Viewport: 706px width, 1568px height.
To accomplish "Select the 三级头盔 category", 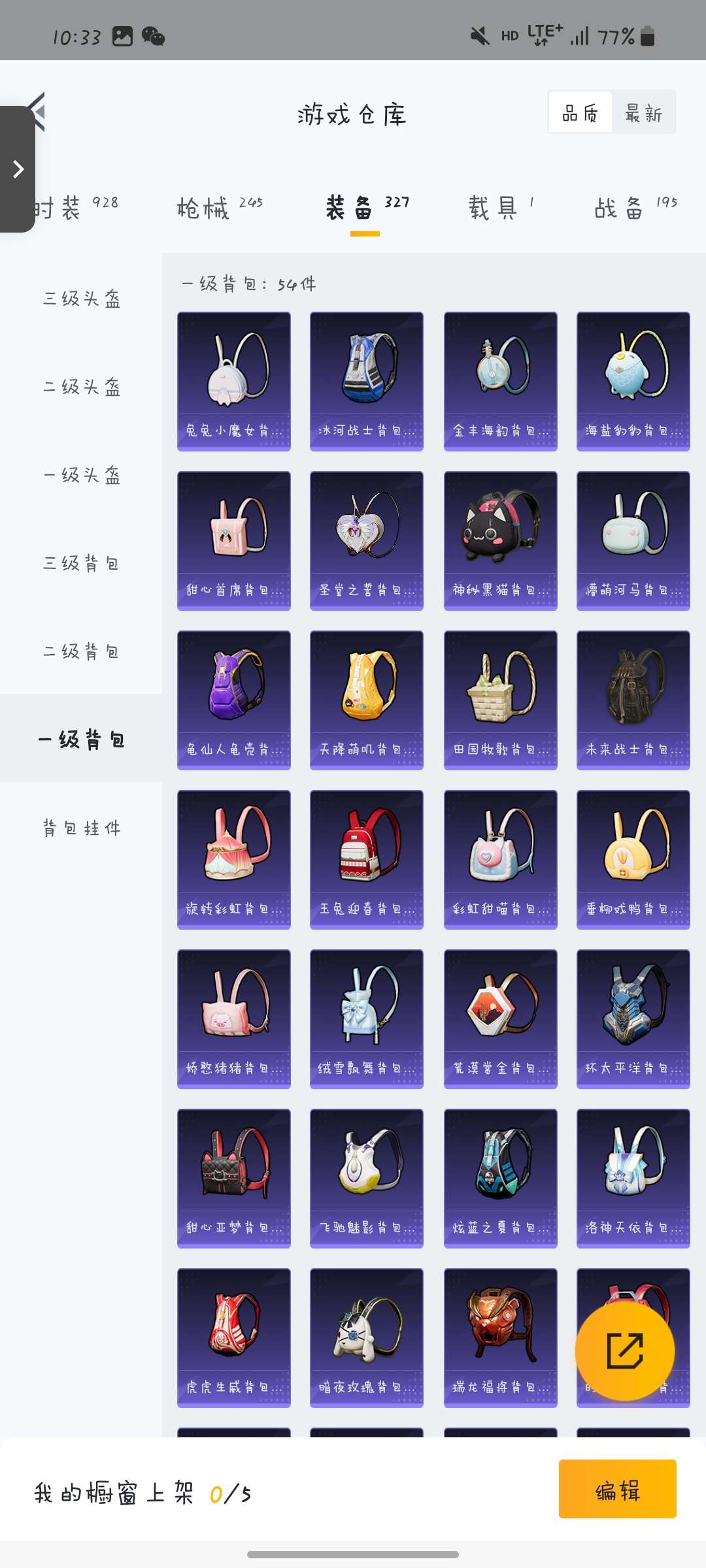I will tap(82, 299).
